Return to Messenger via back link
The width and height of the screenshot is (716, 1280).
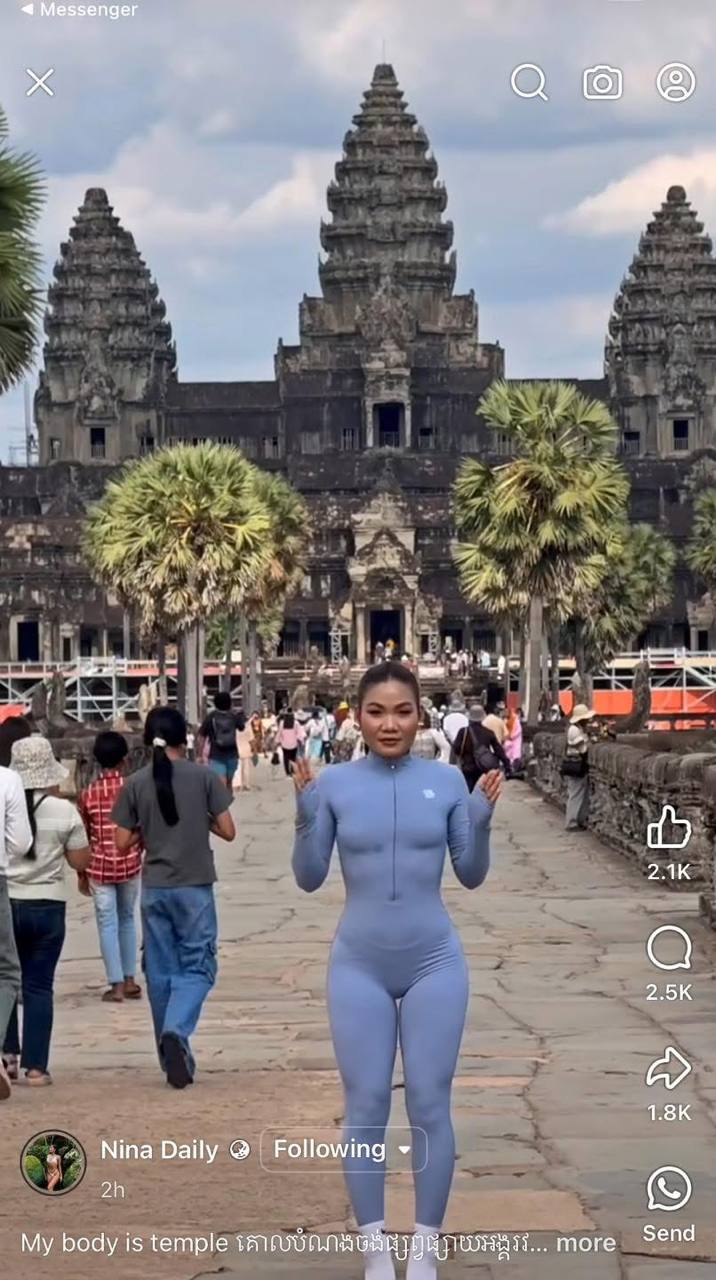click(80, 10)
